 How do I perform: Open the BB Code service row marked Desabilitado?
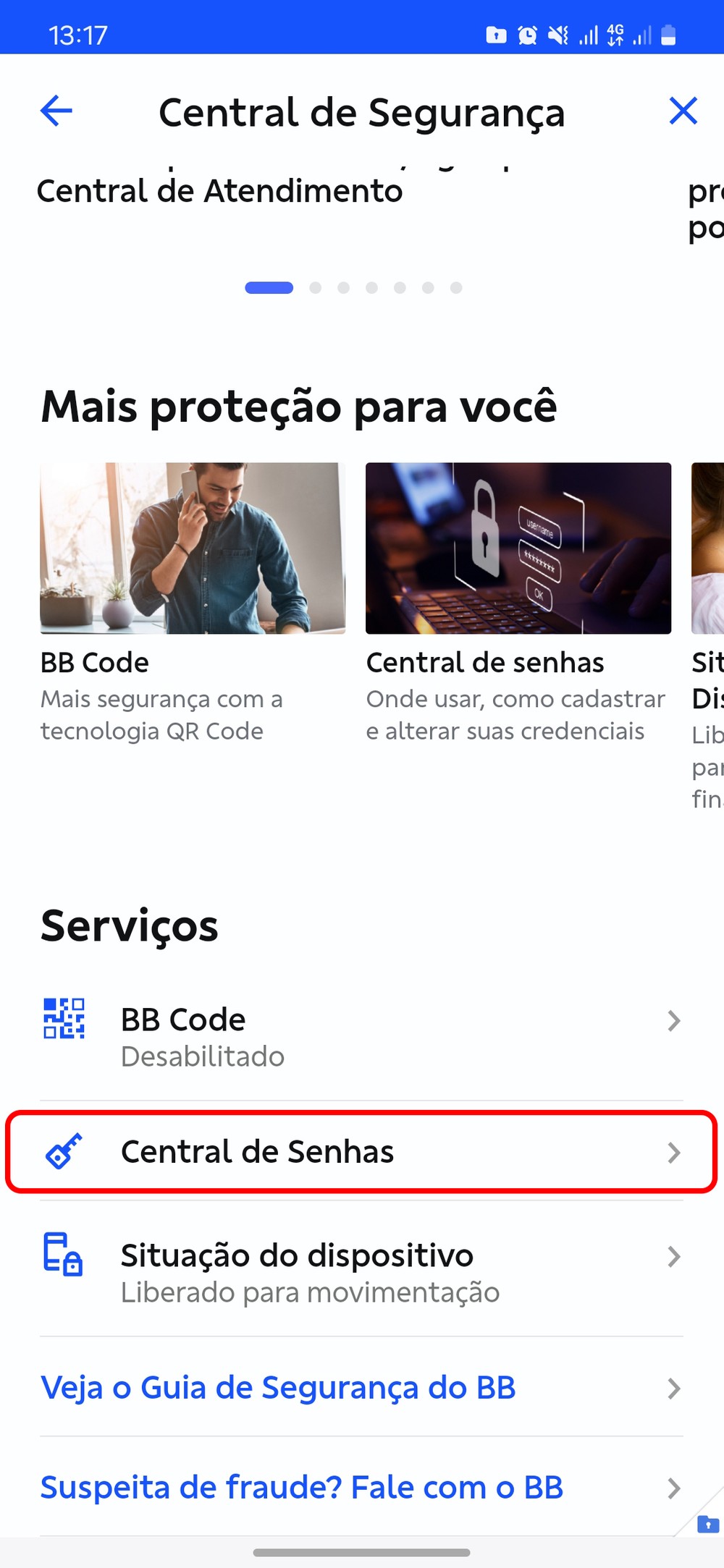point(361,1036)
